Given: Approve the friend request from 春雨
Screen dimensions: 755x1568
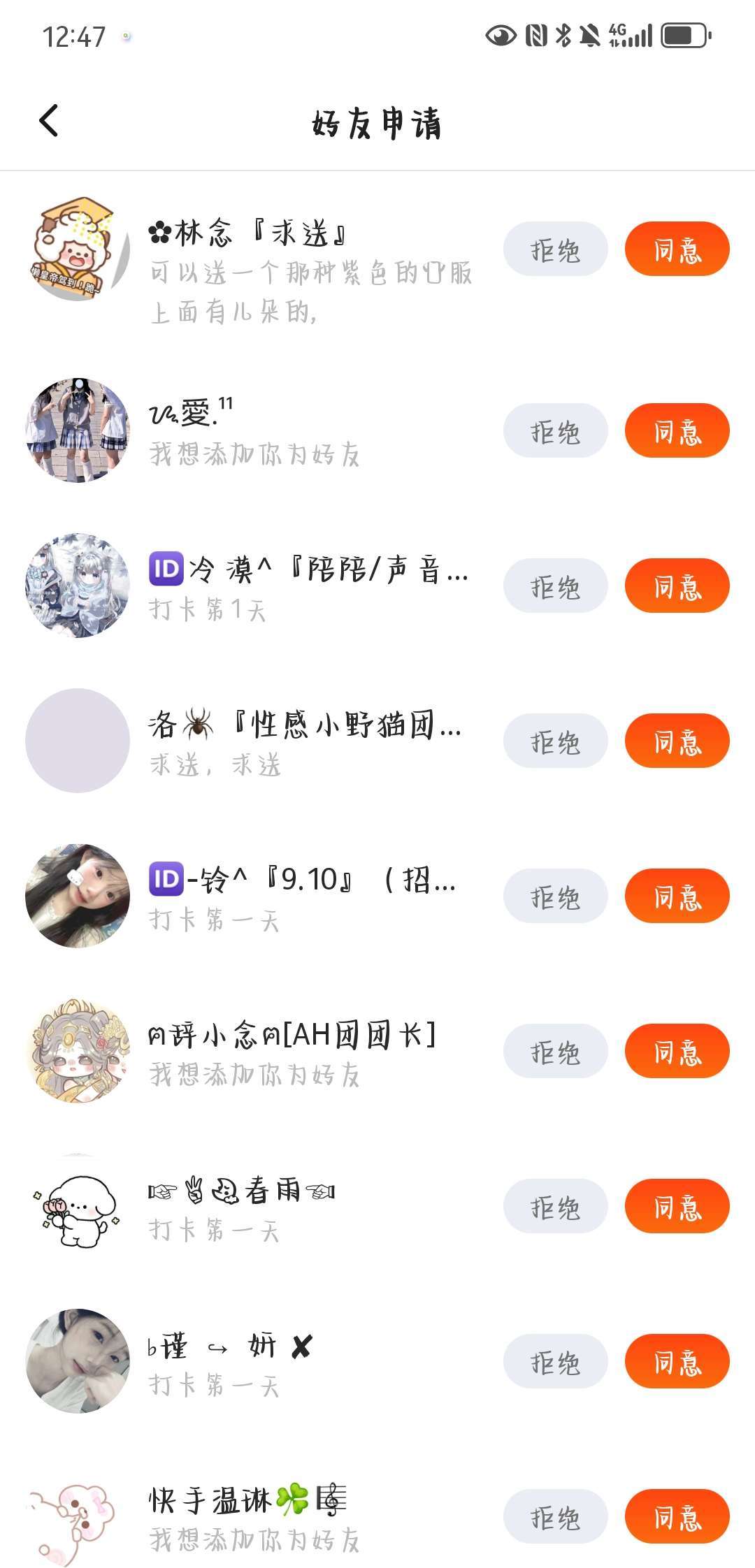Looking at the screenshot, I should 677,1207.
